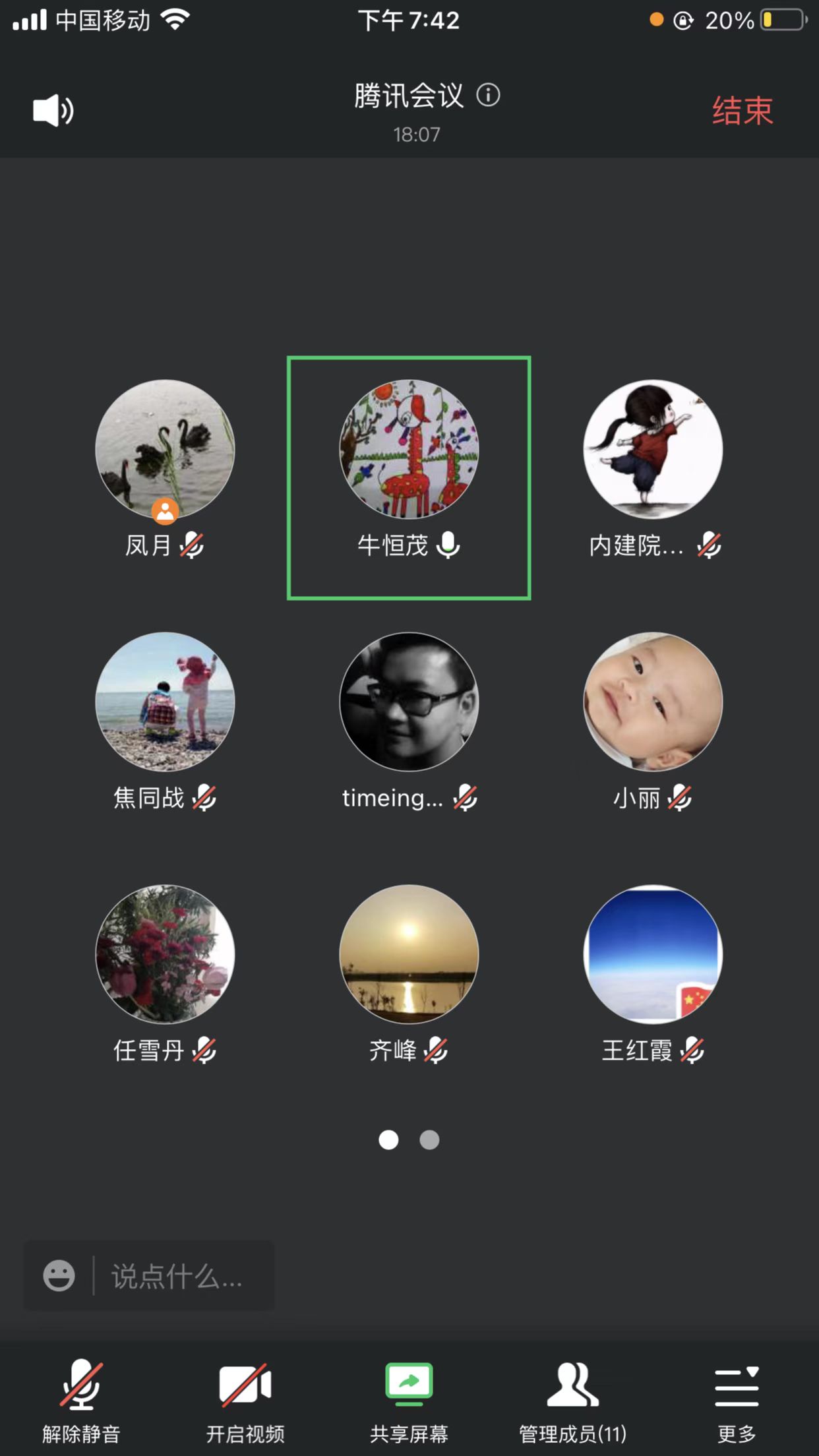Open meeting info next to 腾讯会议
819x1456 pixels.
pos(488,96)
